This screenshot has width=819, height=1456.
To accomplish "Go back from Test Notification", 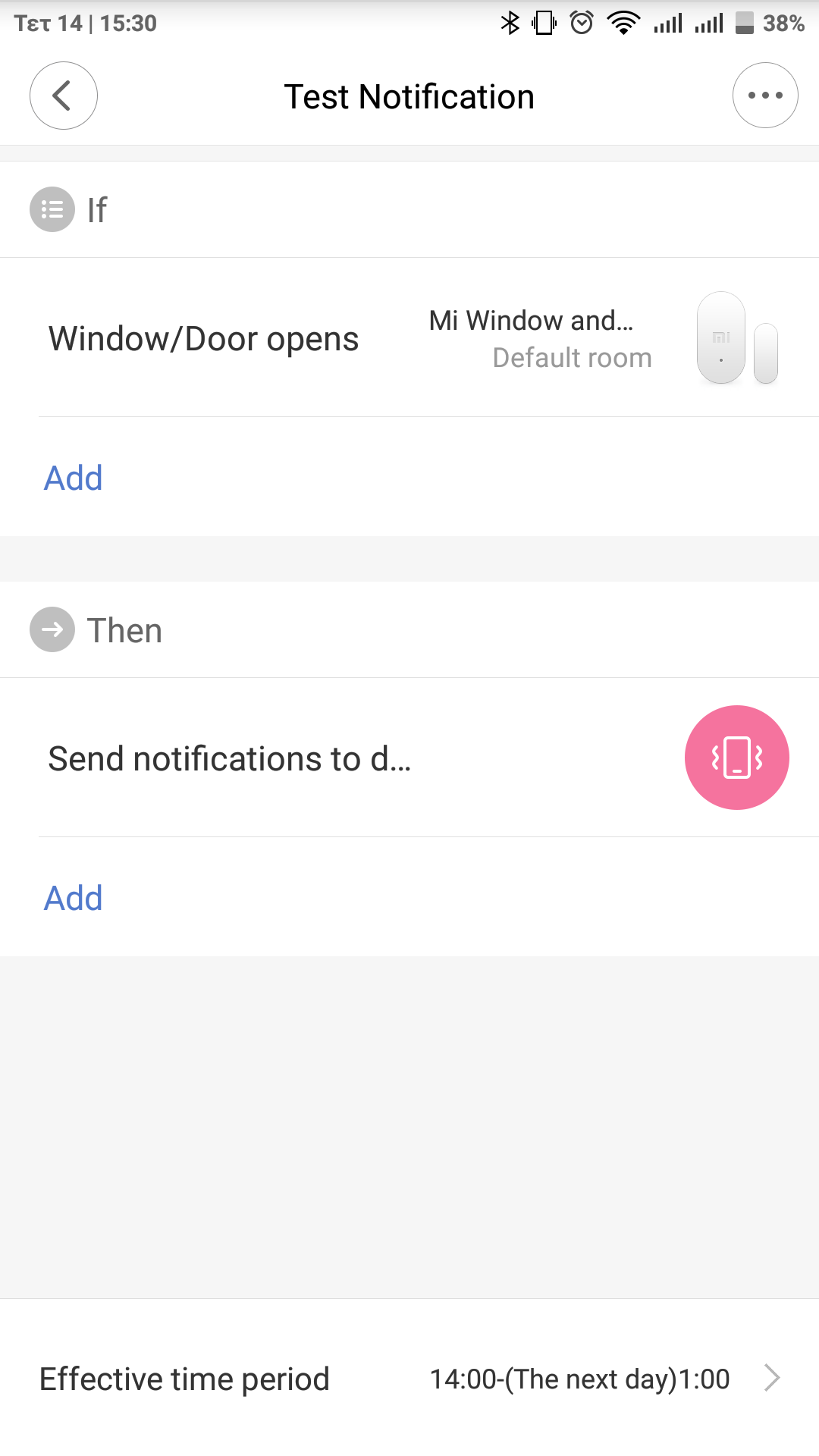I will tap(64, 96).
